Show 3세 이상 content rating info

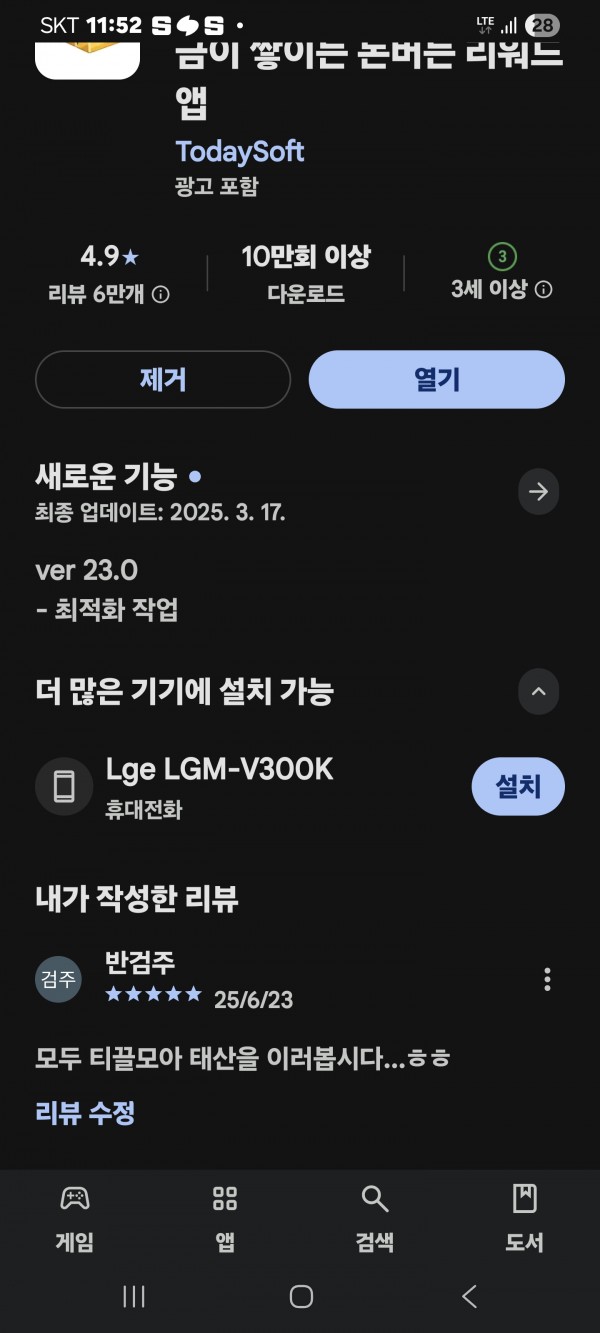[544, 290]
